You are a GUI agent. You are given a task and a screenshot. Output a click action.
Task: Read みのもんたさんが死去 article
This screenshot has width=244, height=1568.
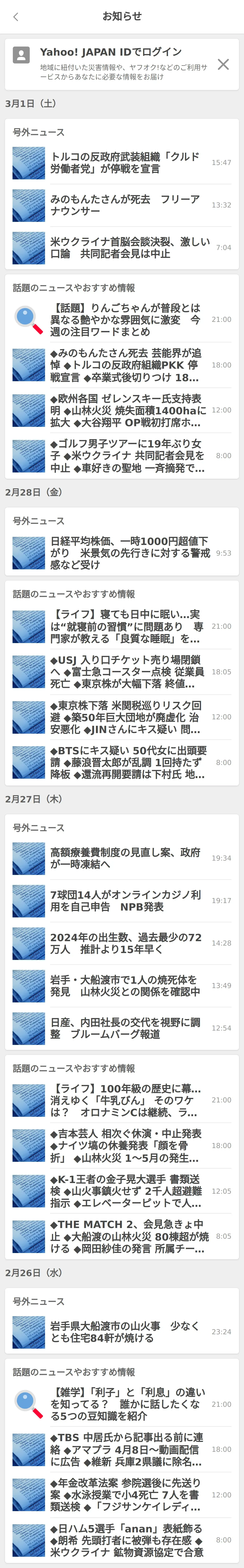point(125,205)
